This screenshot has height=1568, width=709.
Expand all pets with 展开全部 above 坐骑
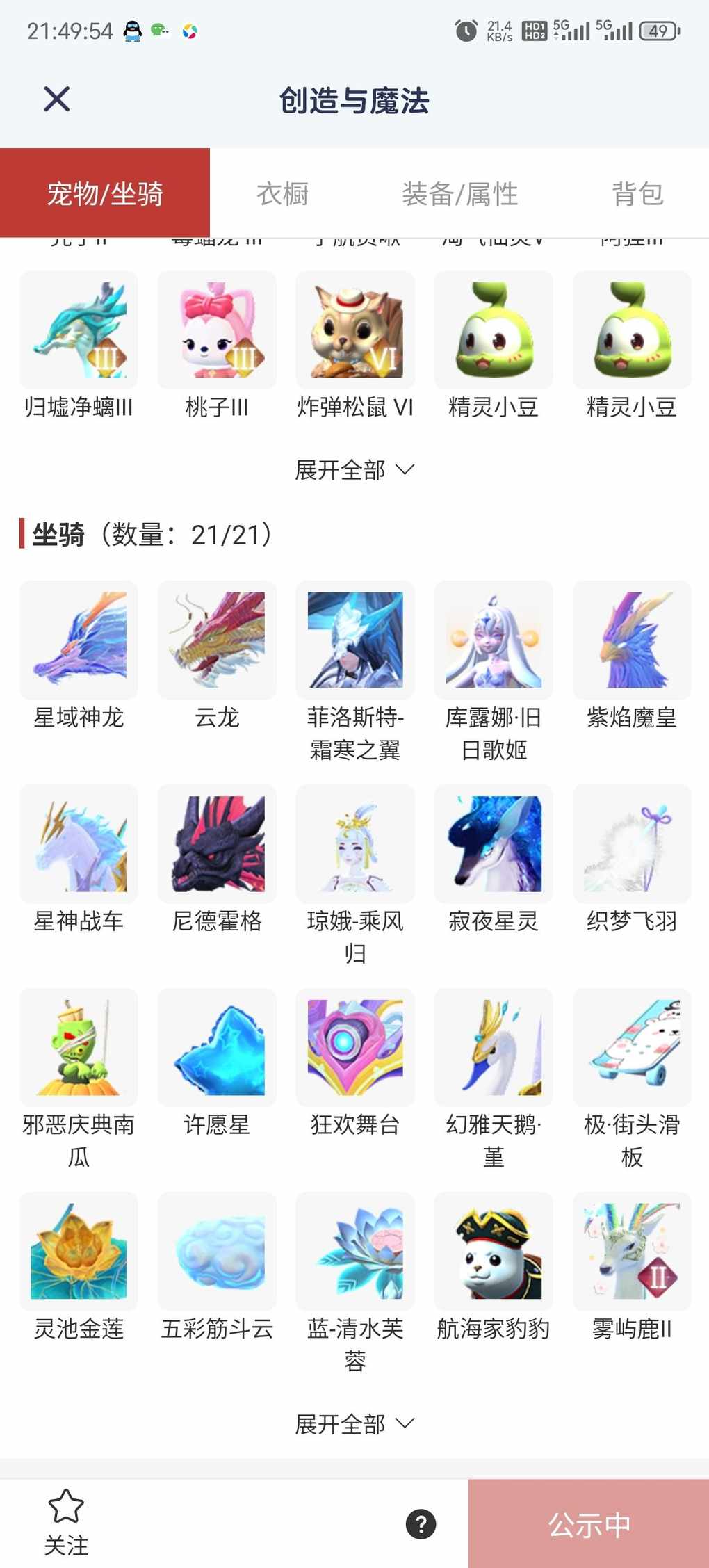354,470
